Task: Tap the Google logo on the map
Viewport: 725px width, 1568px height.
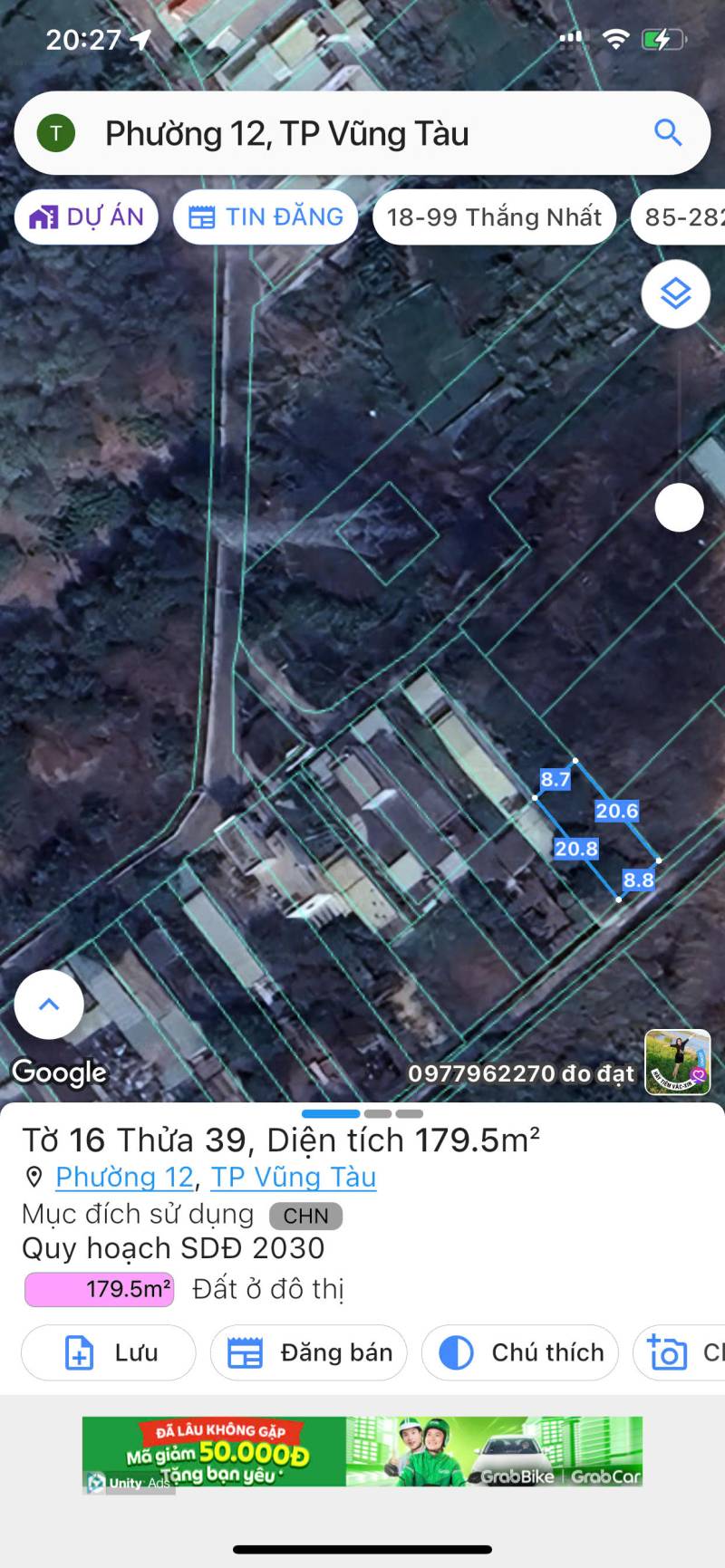Action: click(58, 1073)
